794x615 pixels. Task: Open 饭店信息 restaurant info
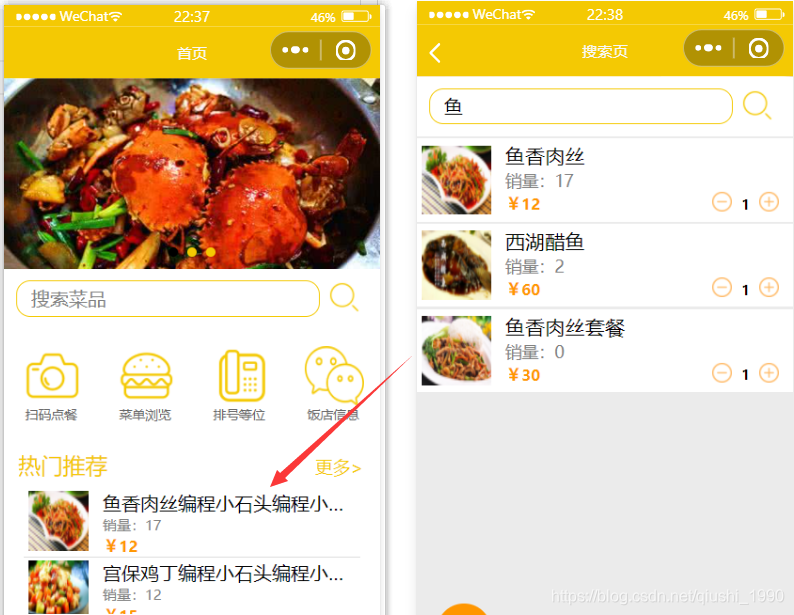(x=334, y=386)
